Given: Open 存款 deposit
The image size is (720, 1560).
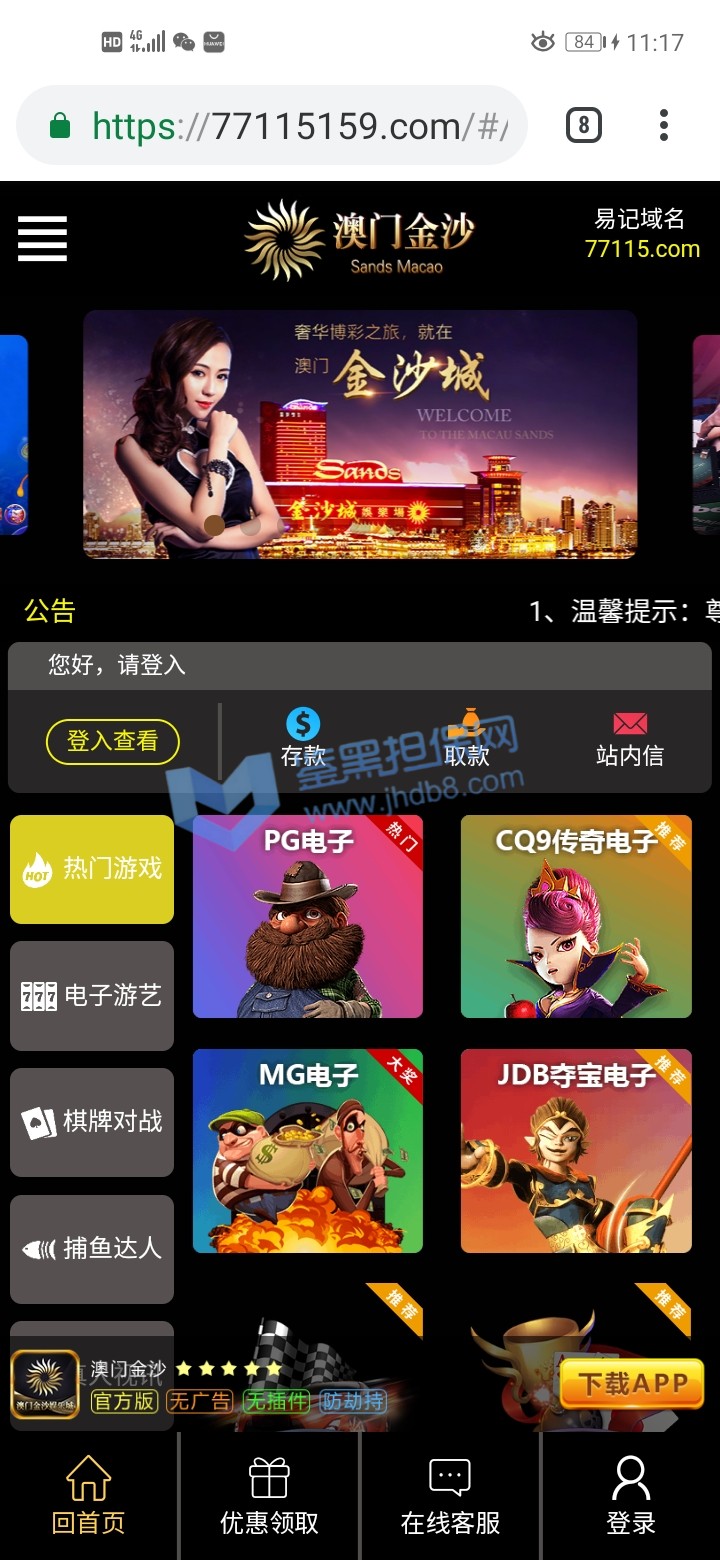Looking at the screenshot, I should point(303,738).
